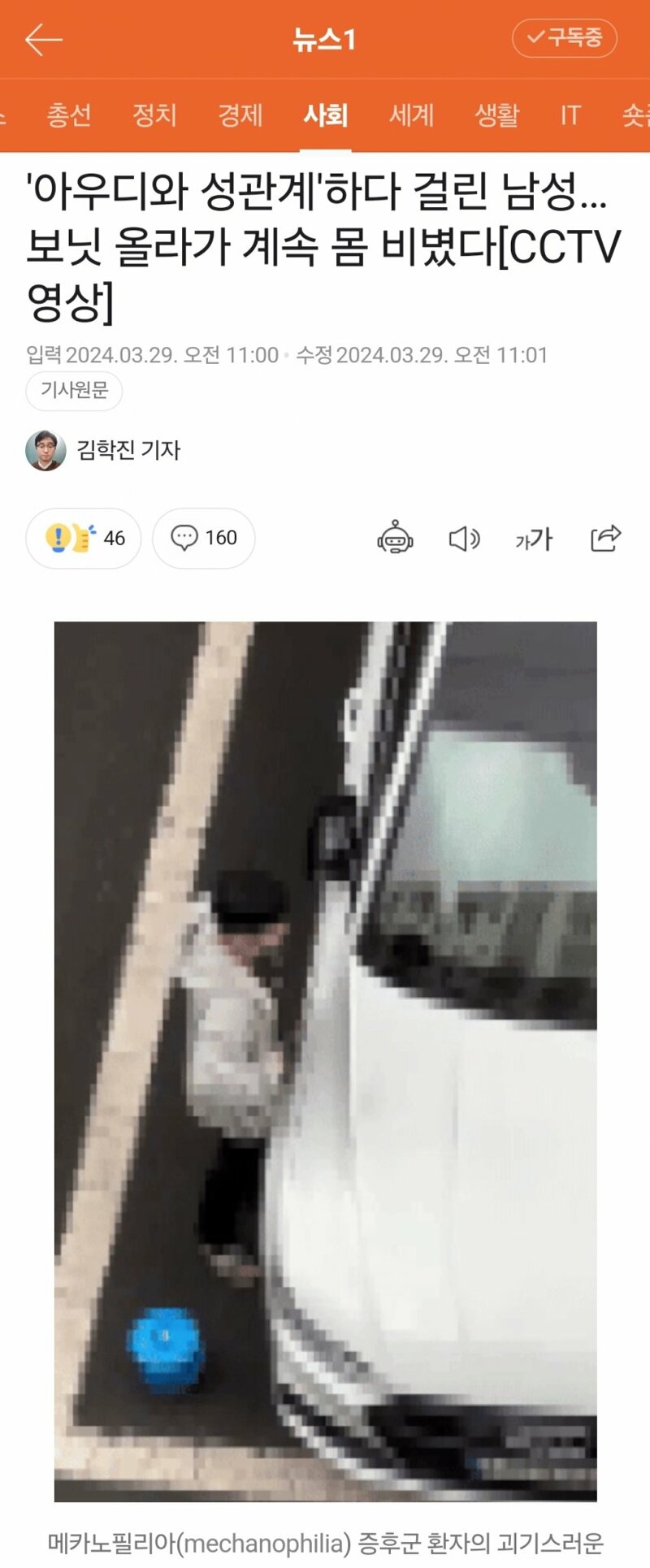Open the CCTV article image
The width and height of the screenshot is (650, 1568).
(x=325, y=1060)
